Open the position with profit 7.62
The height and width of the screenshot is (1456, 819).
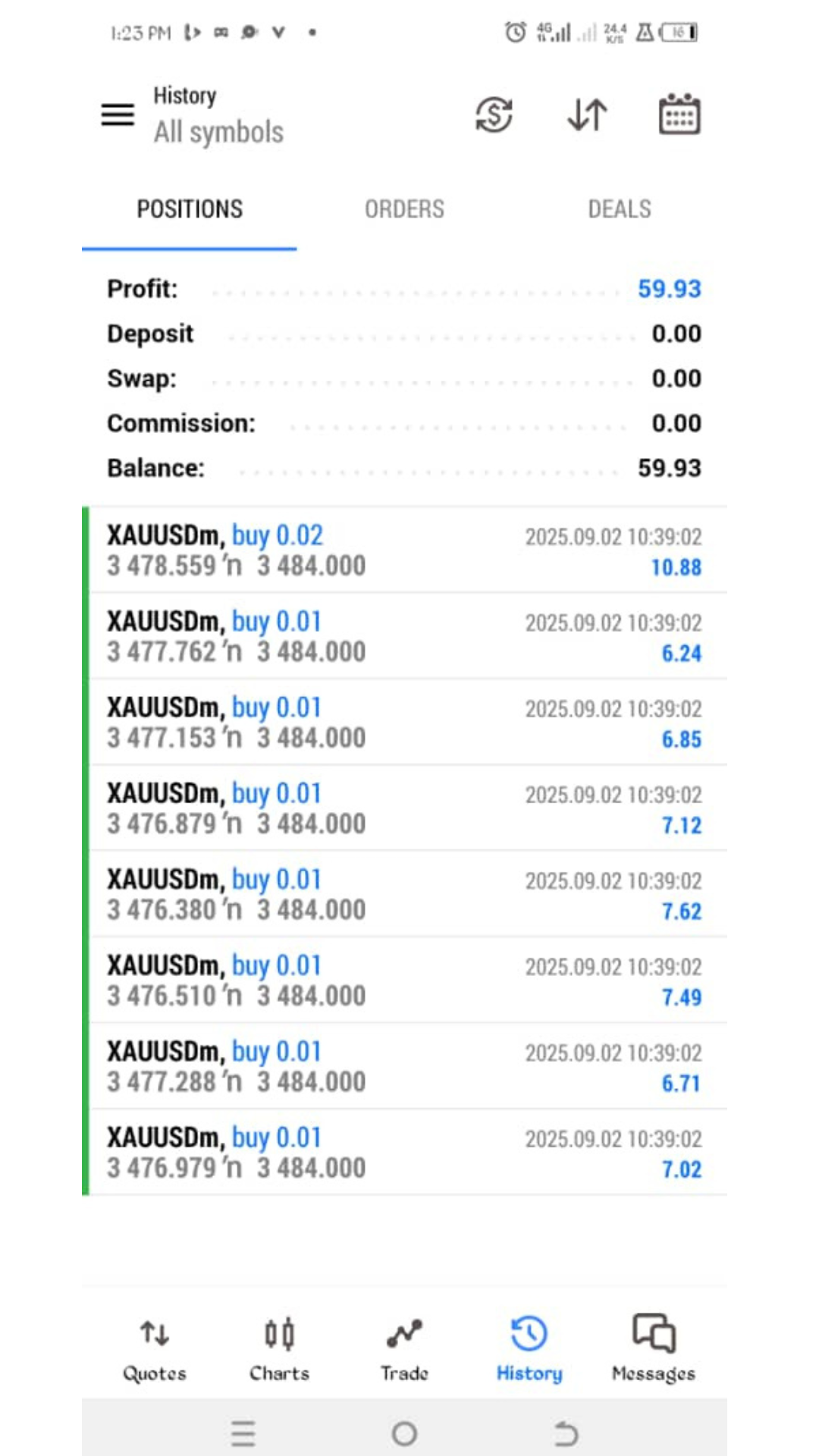(x=404, y=895)
